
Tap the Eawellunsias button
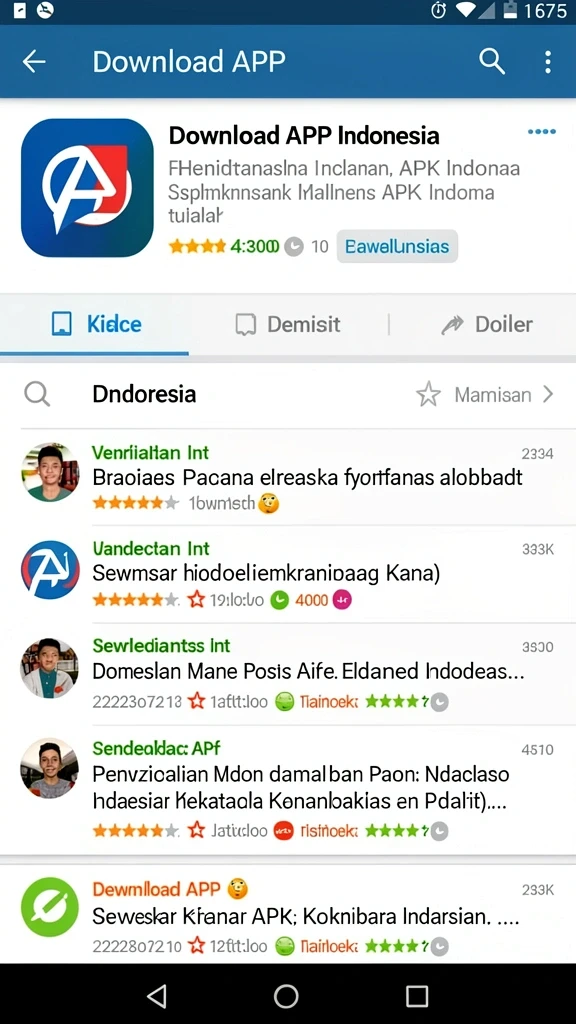tap(397, 246)
